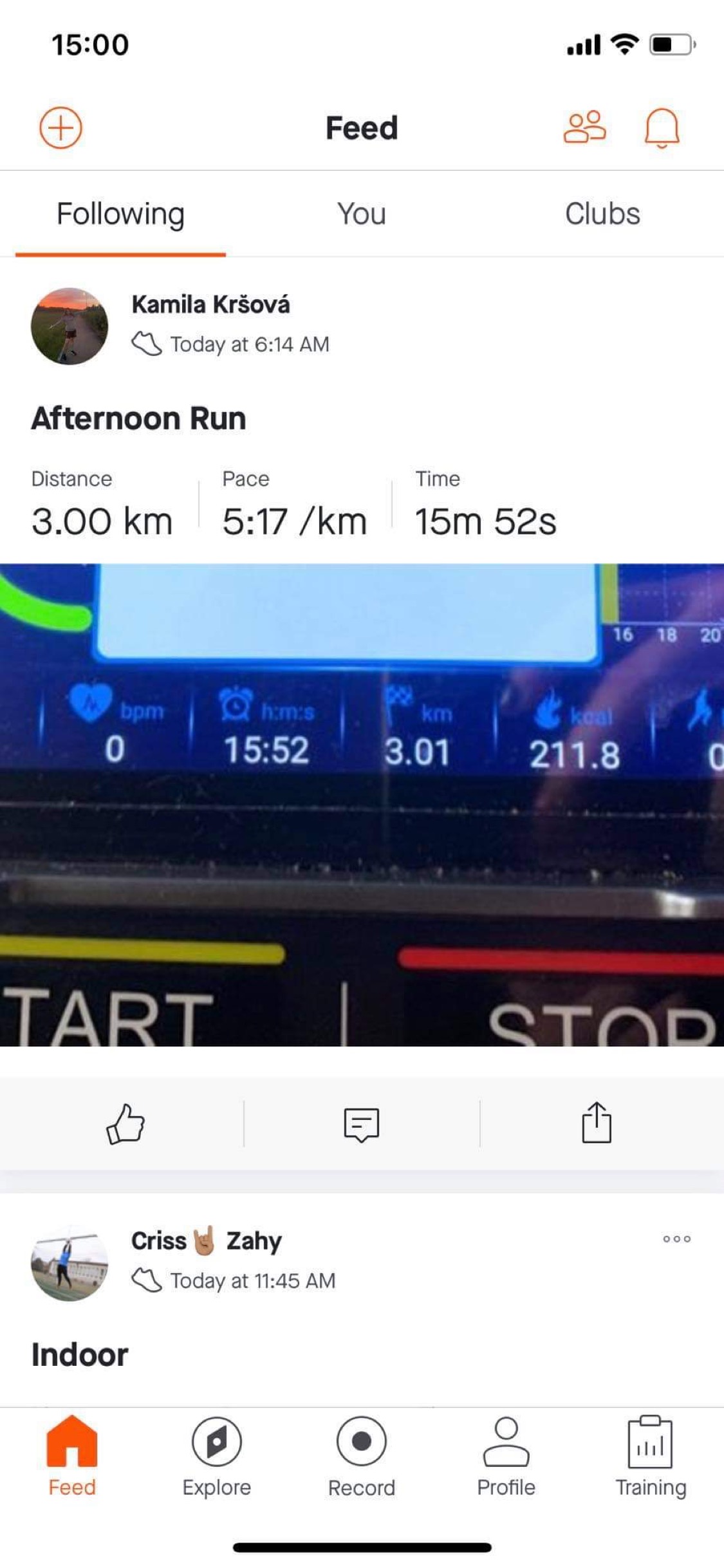Comment on Kamila's Afternoon Run

pos(361,1124)
